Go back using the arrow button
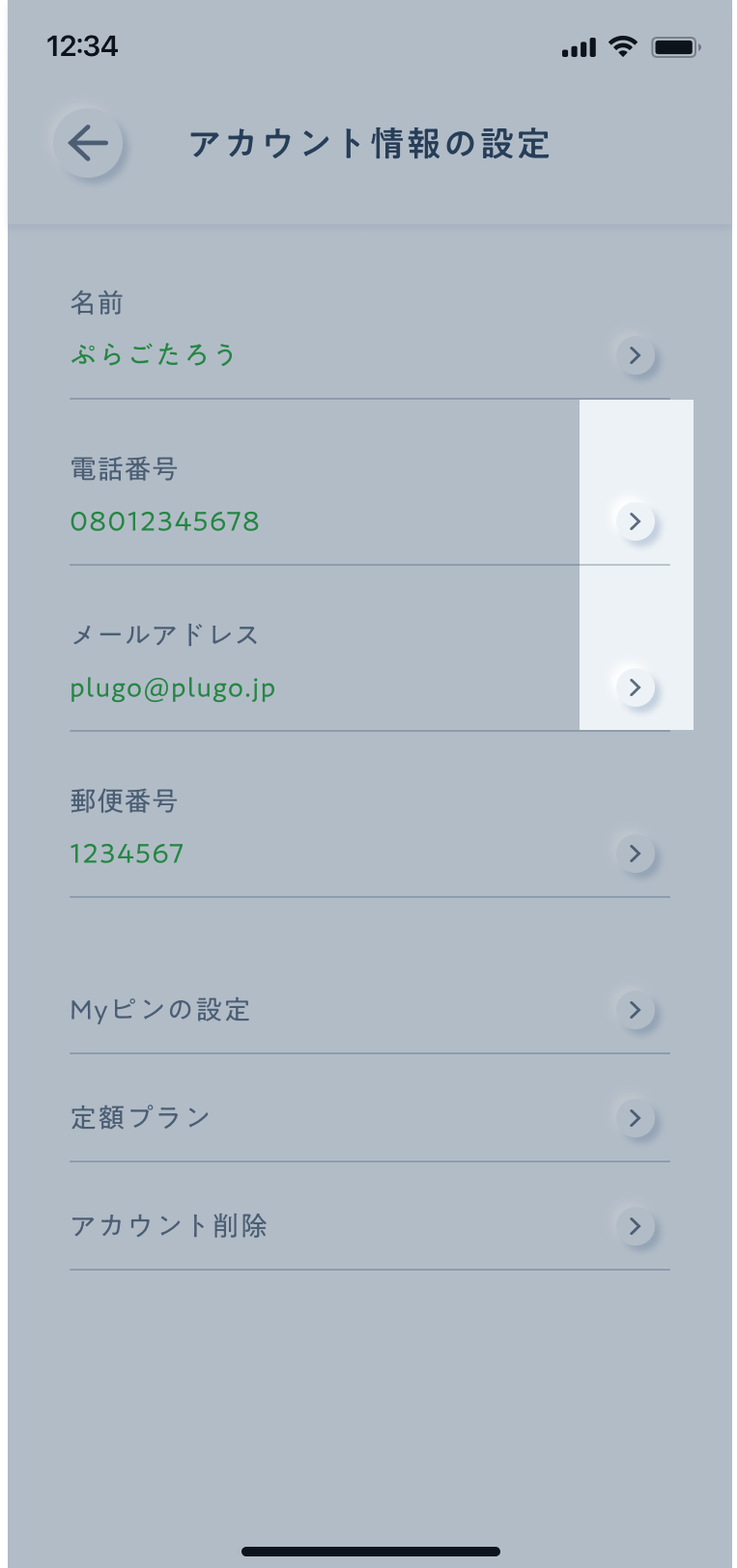737x1568 pixels. 88,144
